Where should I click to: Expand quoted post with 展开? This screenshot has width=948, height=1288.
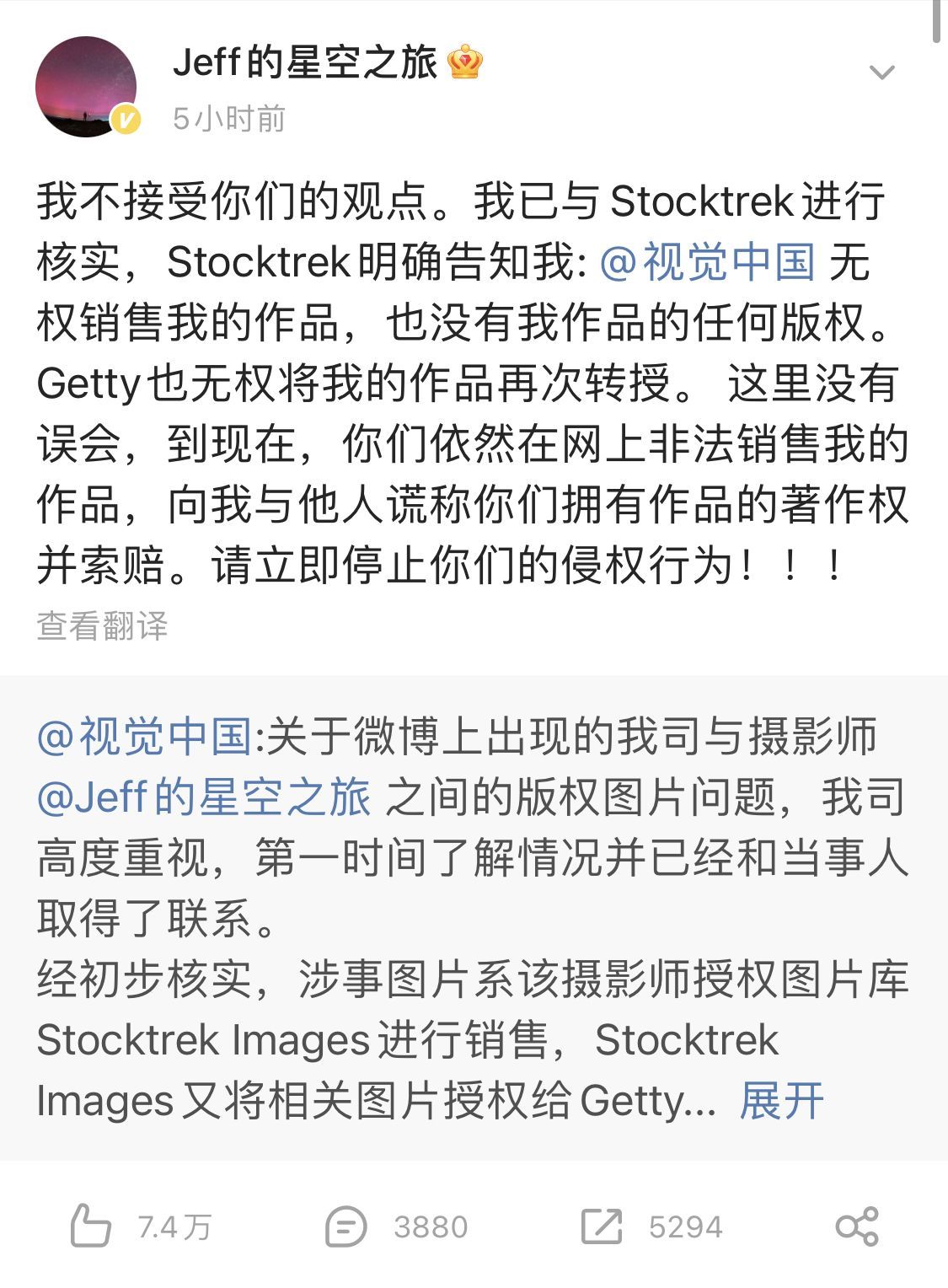[780, 1101]
